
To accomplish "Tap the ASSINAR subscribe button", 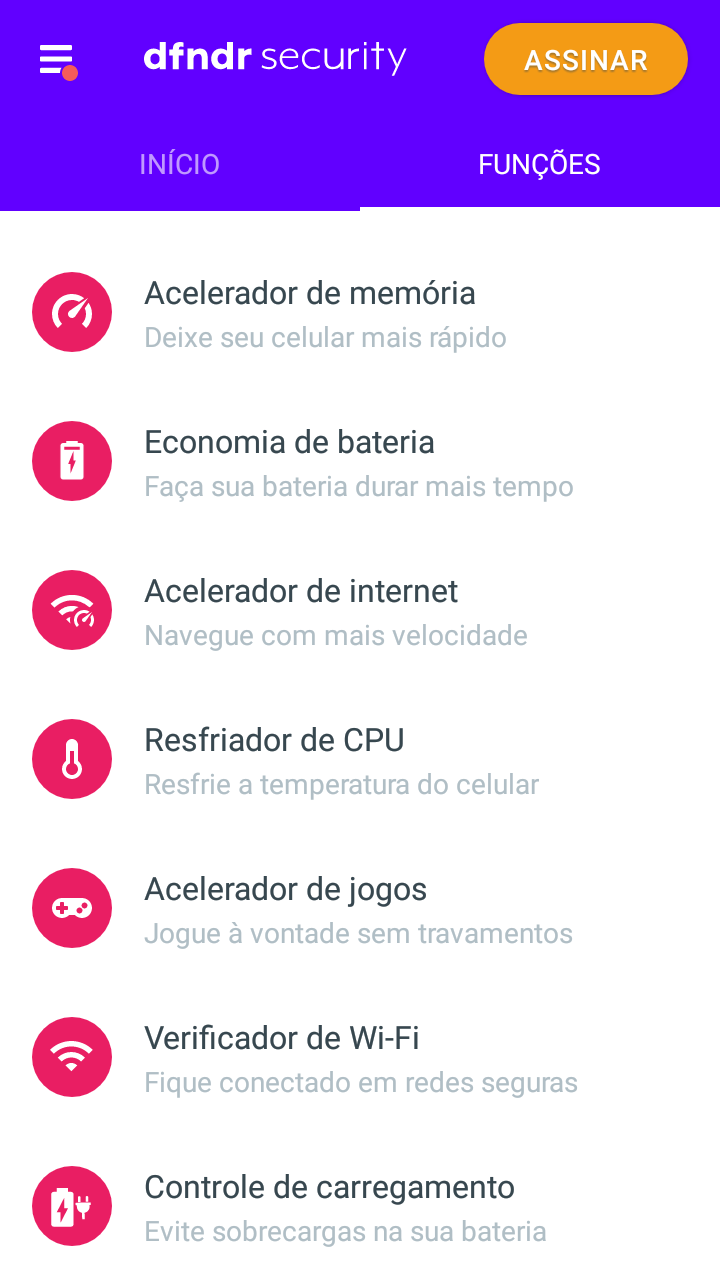I will click(x=585, y=60).
